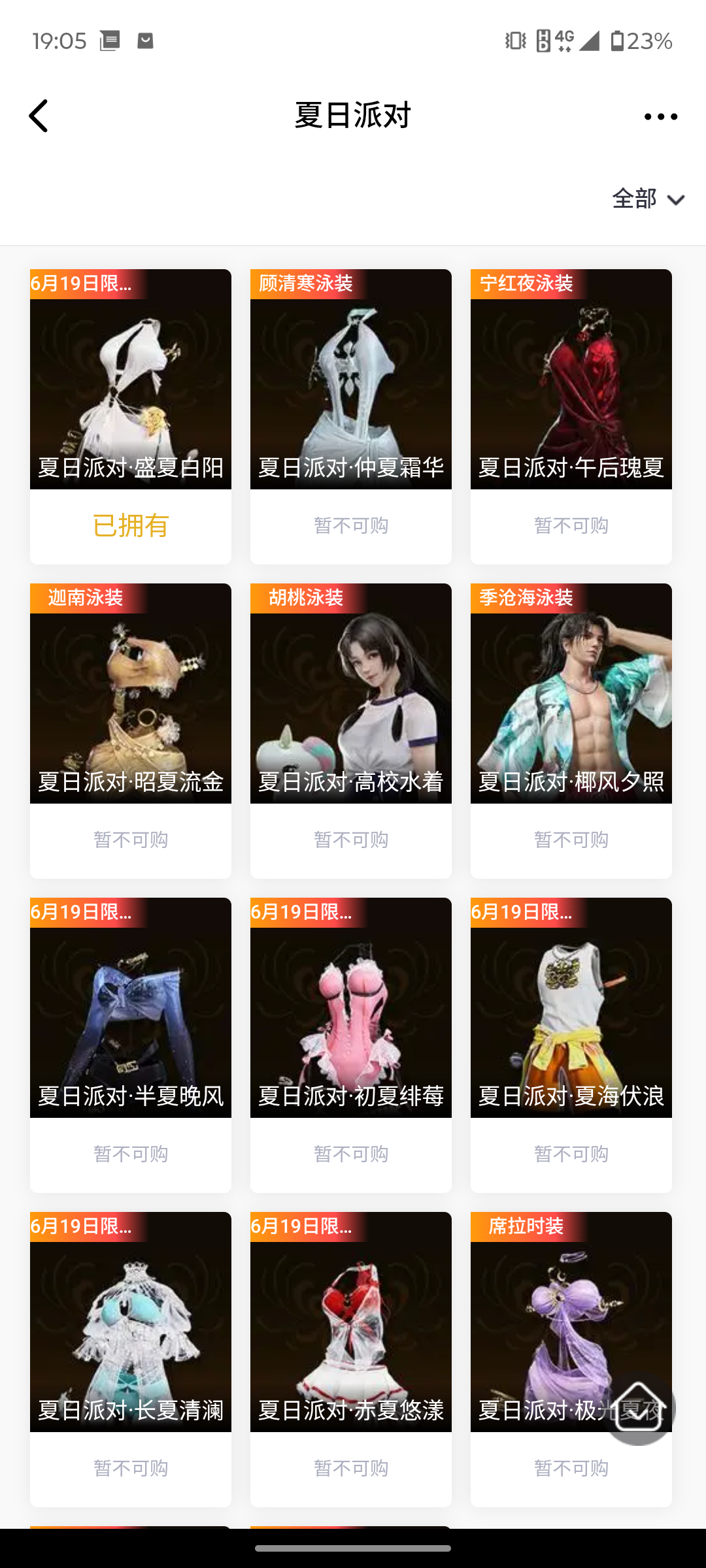
Task: Tap the vibrate mode icon in status bar
Action: coord(516,41)
